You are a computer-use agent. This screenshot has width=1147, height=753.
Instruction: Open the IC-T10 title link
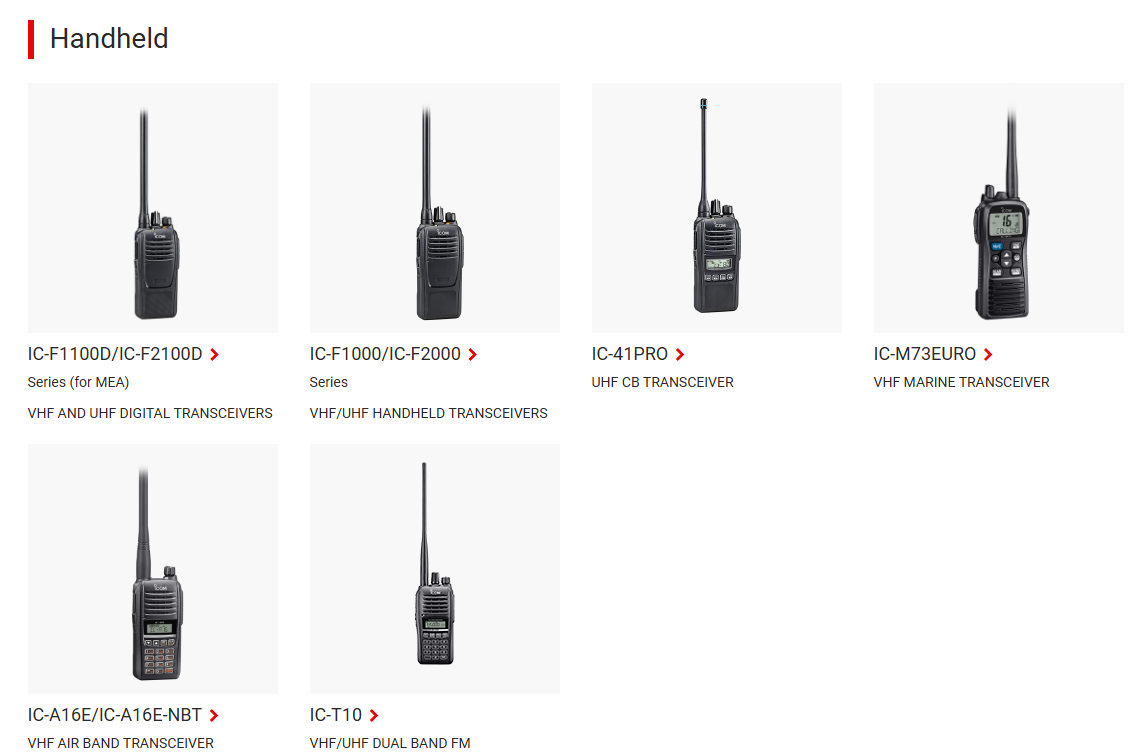[x=337, y=715]
